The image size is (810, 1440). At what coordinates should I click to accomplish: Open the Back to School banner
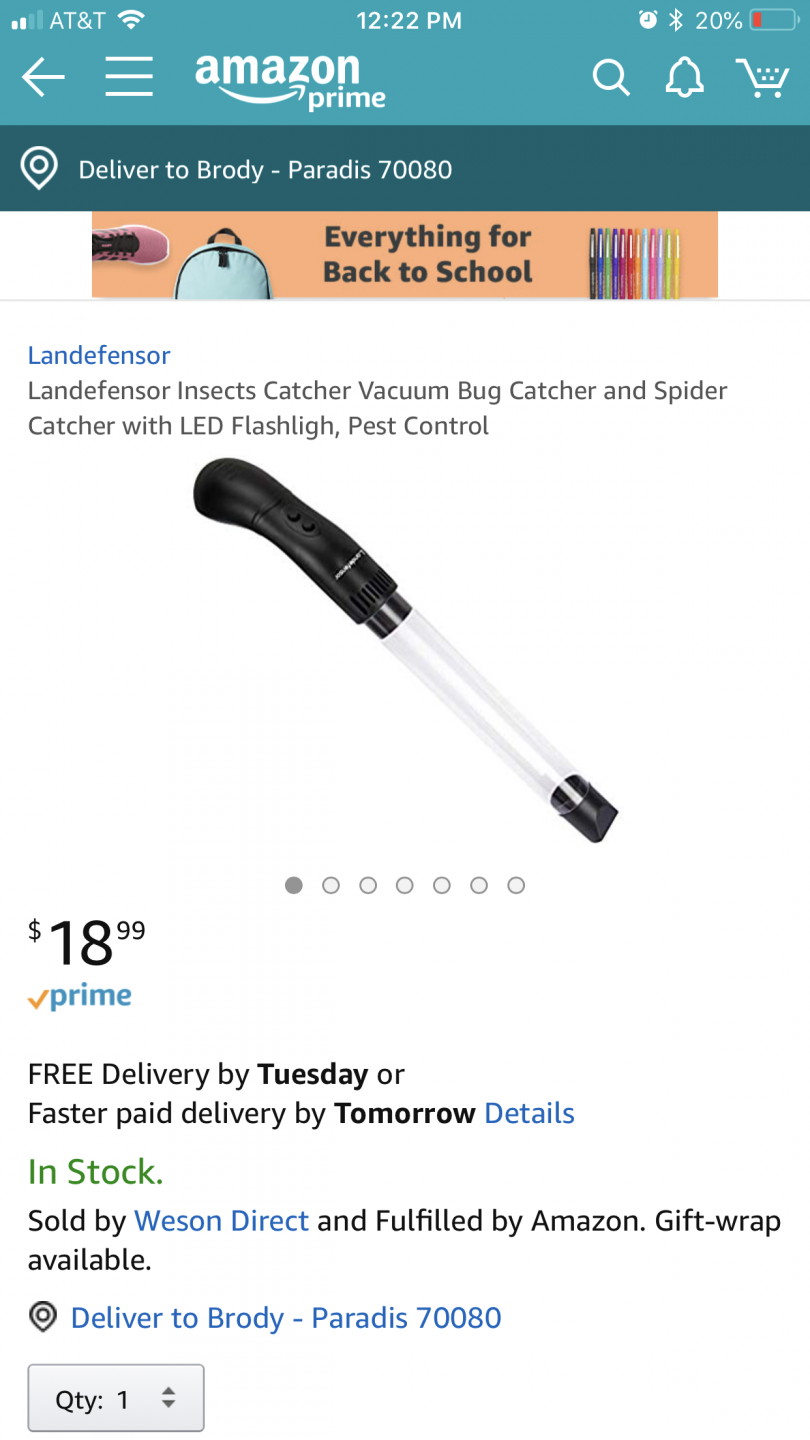(x=405, y=255)
